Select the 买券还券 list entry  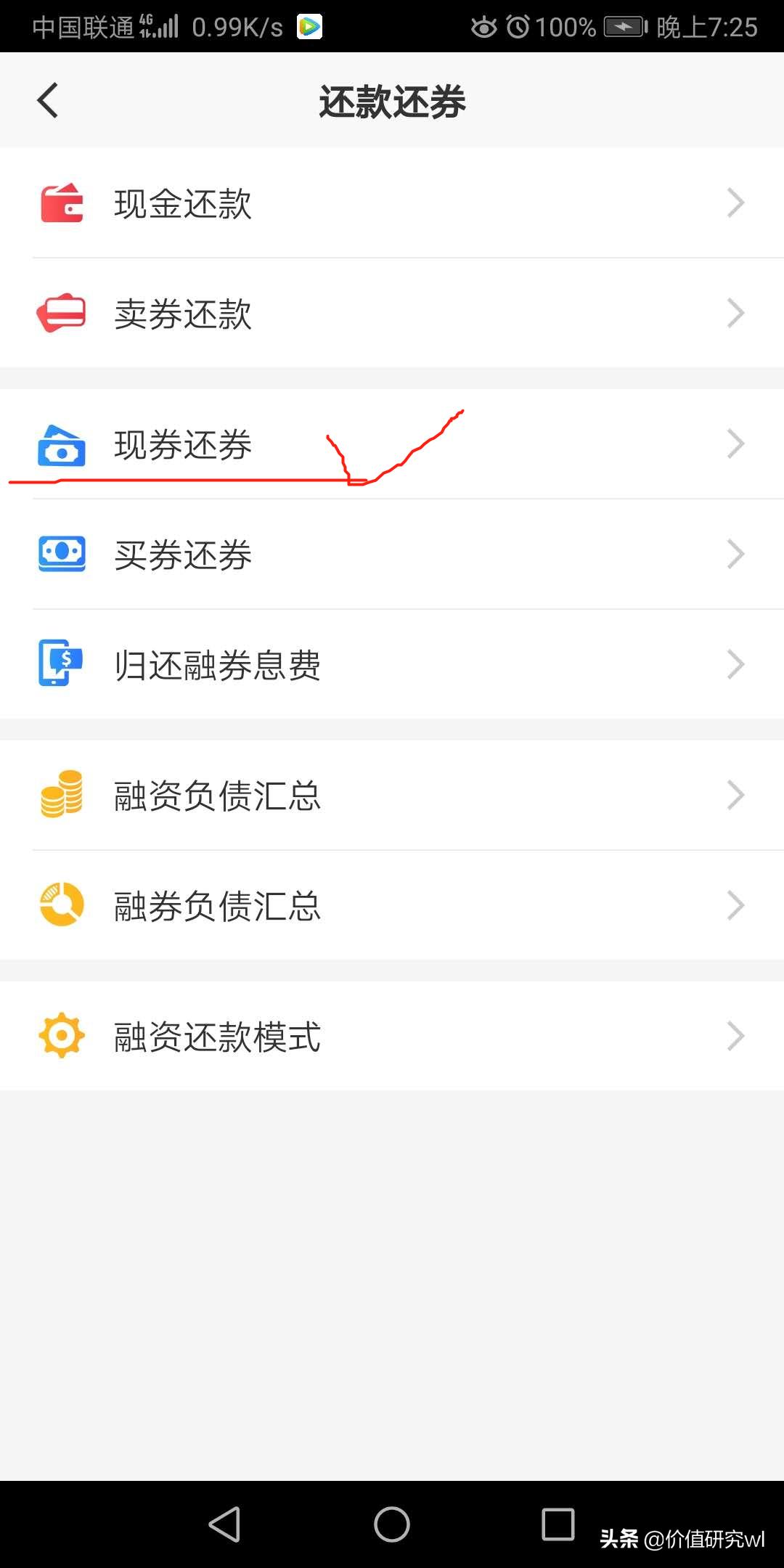181,554
